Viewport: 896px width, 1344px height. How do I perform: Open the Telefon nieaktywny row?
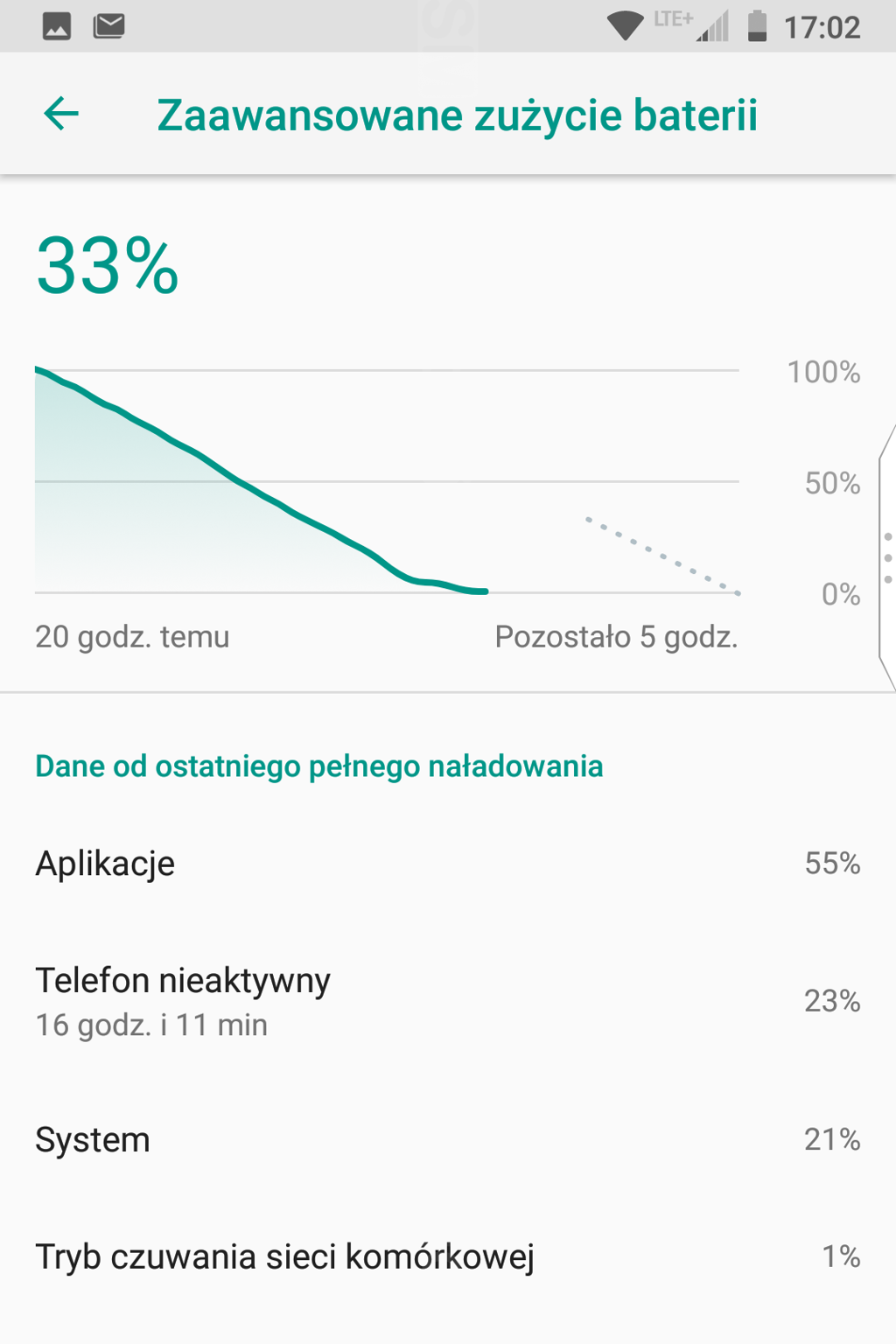point(446,1001)
